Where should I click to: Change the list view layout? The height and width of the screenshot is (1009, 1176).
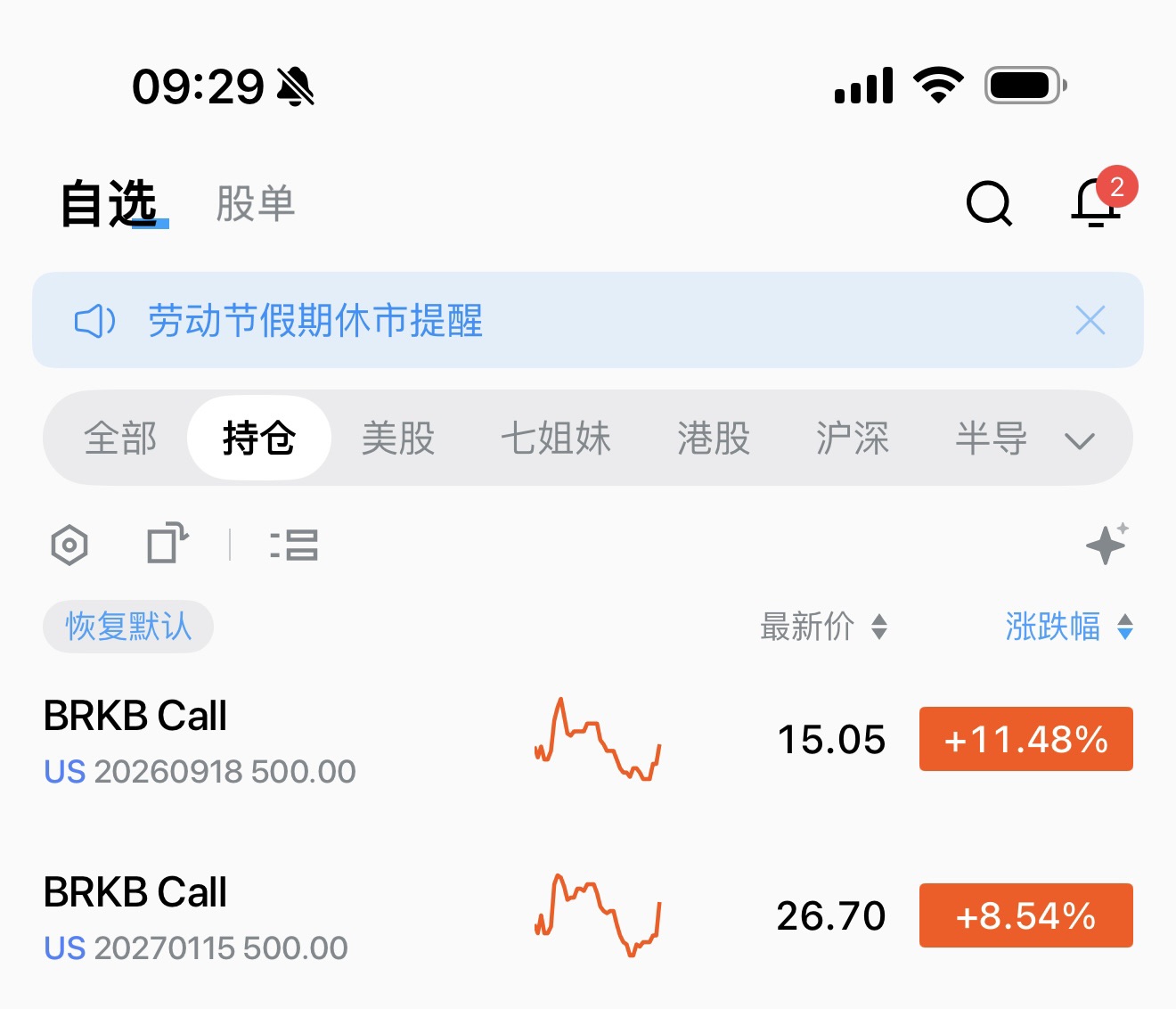[294, 545]
